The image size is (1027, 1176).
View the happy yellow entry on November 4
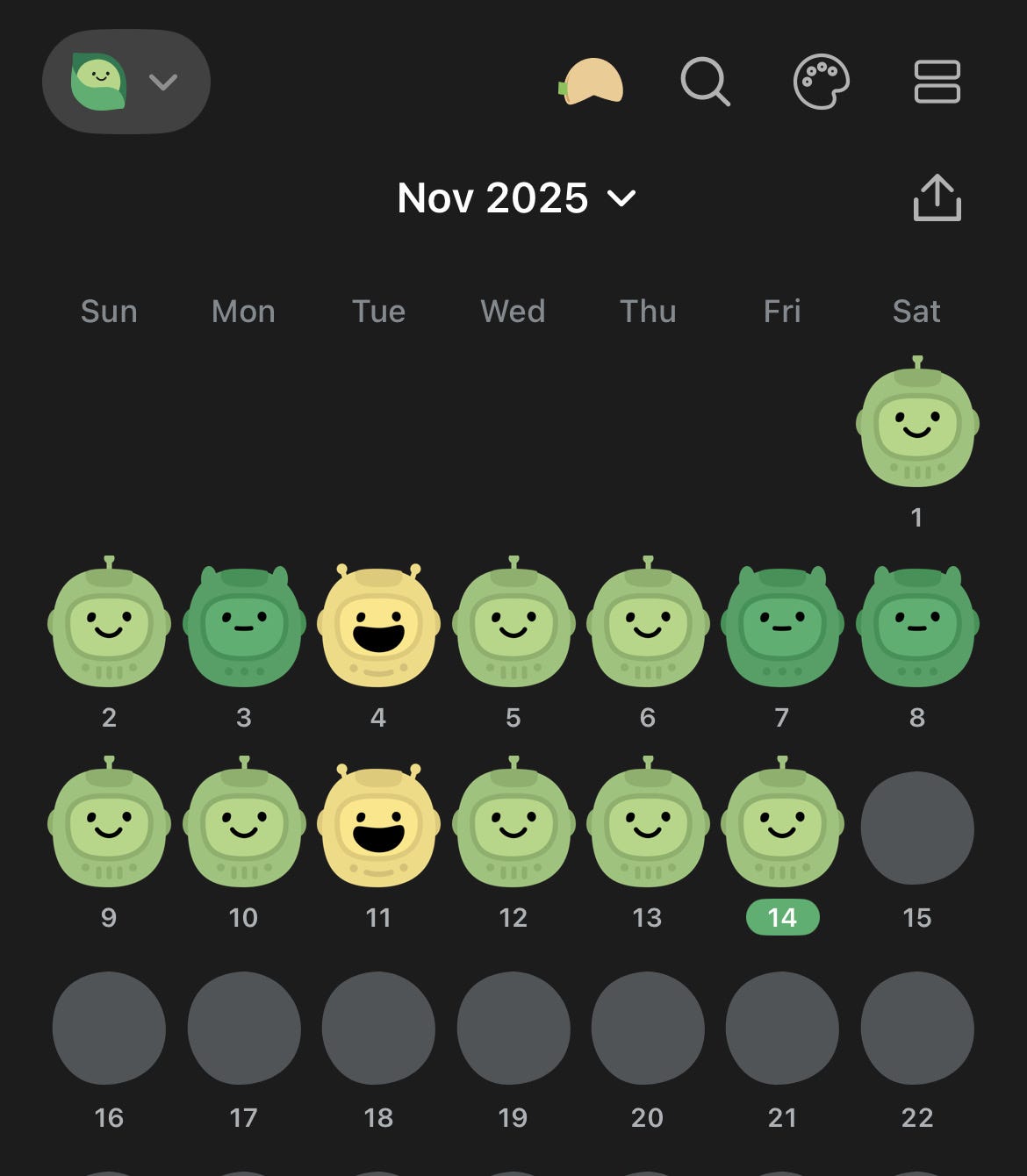(378, 624)
